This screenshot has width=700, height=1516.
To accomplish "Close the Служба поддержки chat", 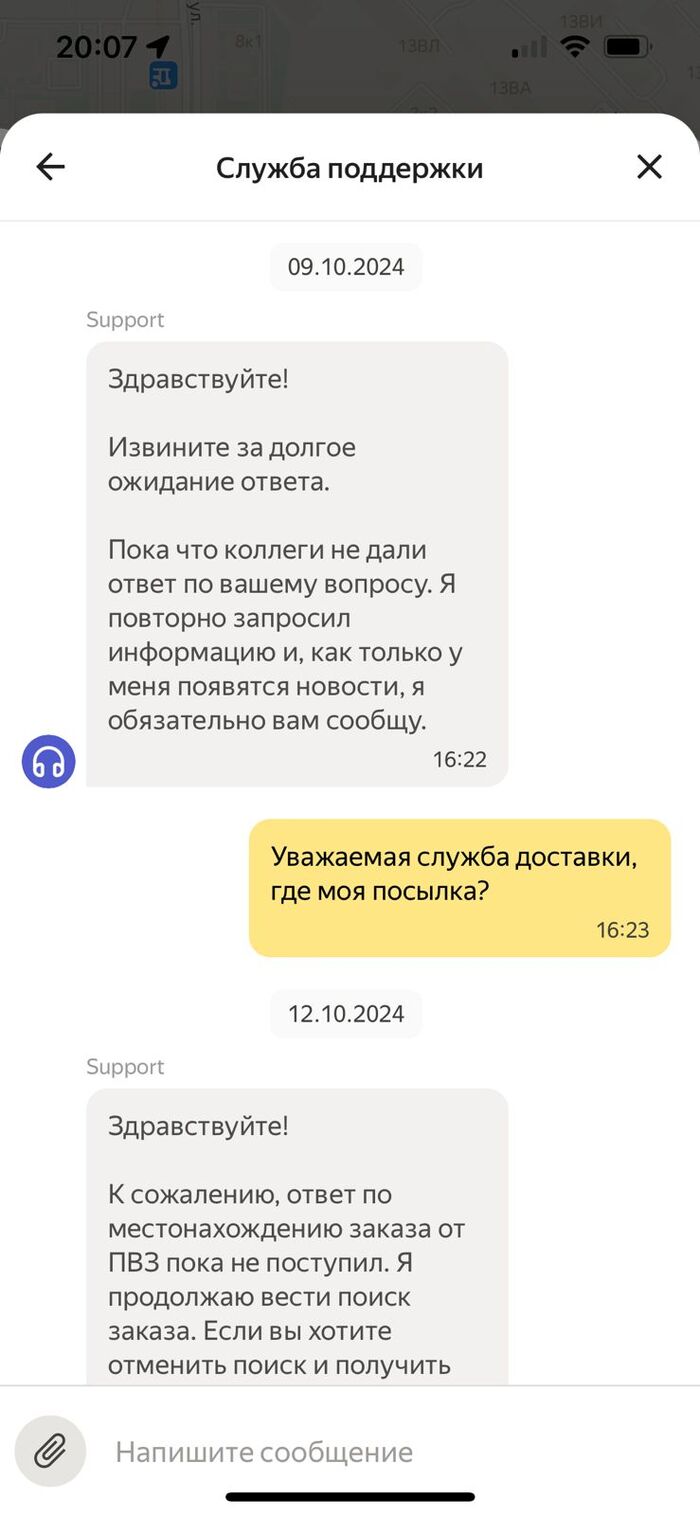I will pyautogui.click(x=649, y=167).
